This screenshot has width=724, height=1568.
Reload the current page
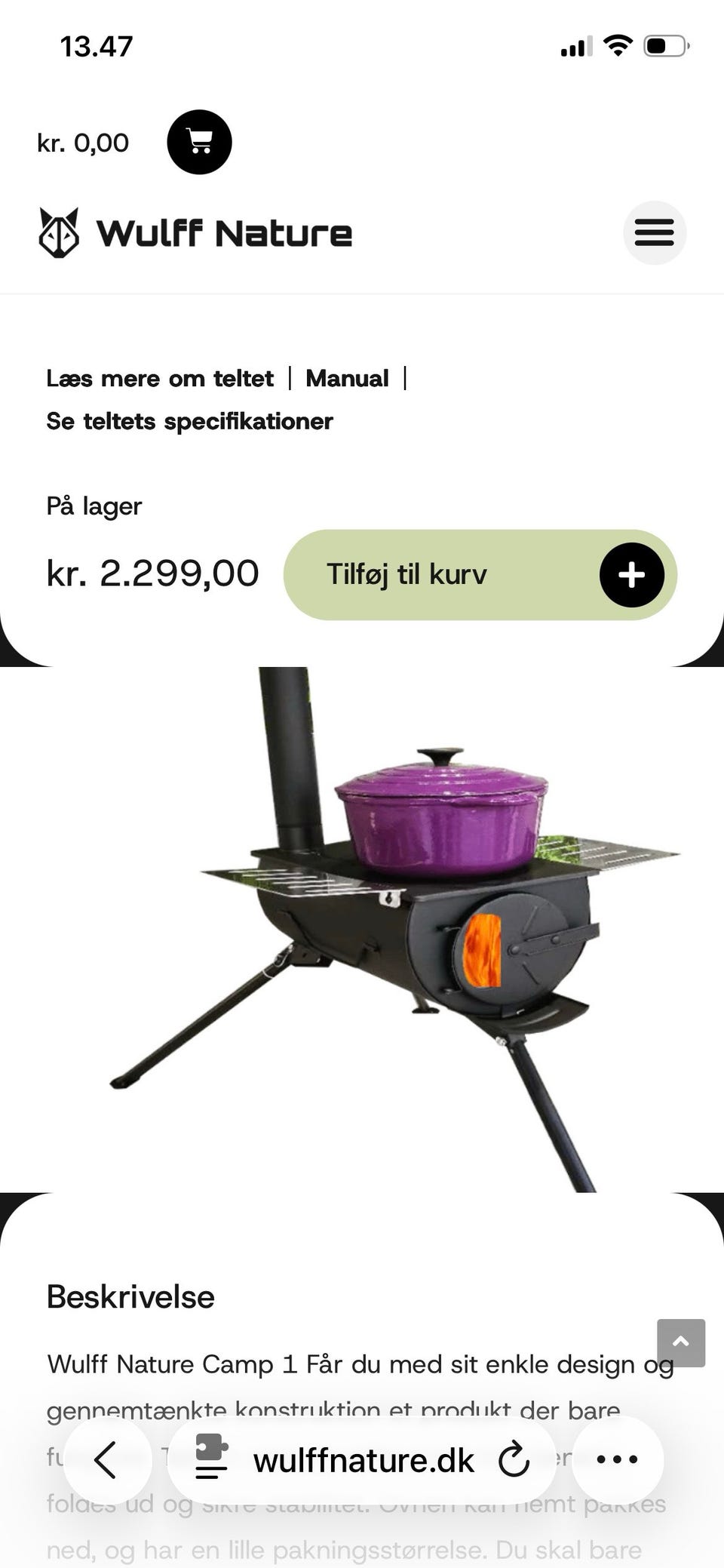coord(514,1459)
